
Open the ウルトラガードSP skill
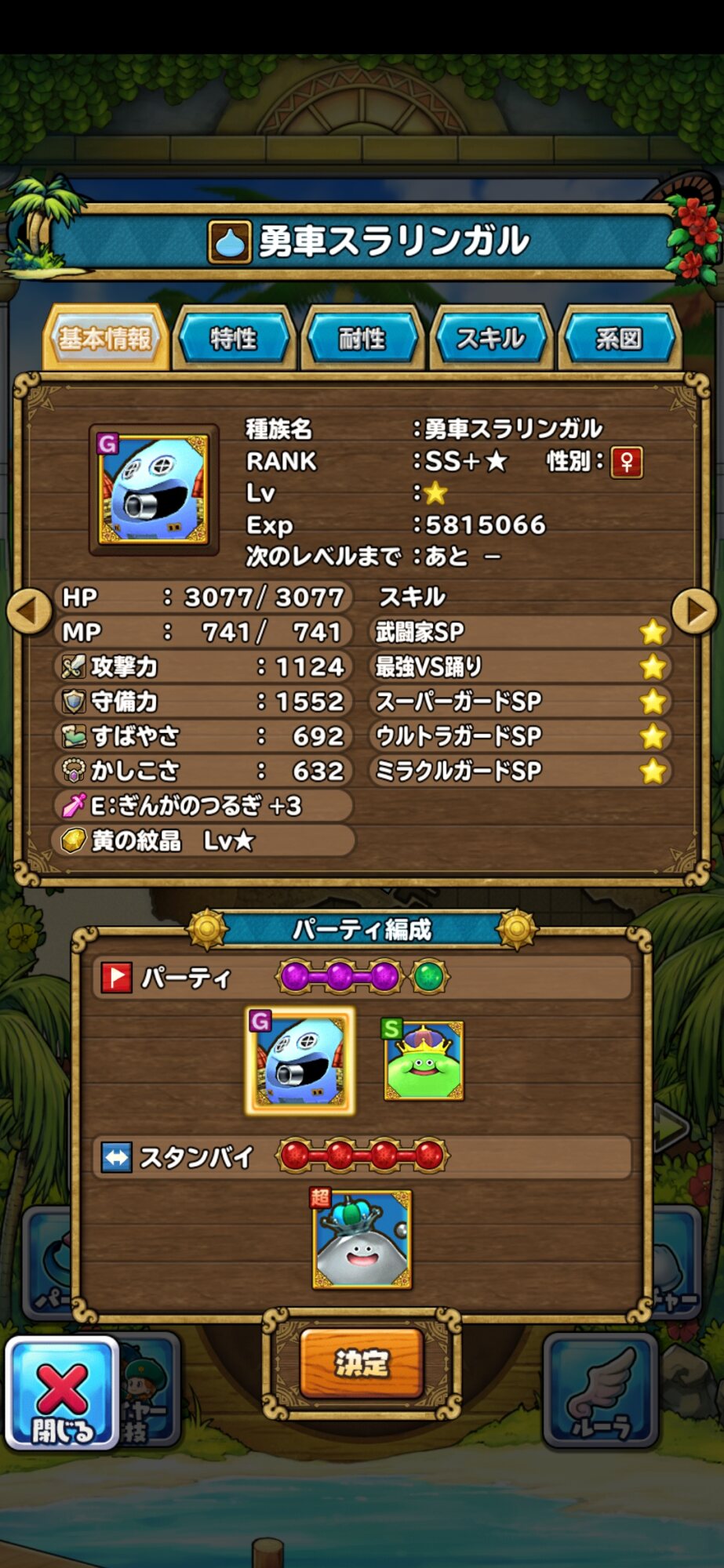519,735
